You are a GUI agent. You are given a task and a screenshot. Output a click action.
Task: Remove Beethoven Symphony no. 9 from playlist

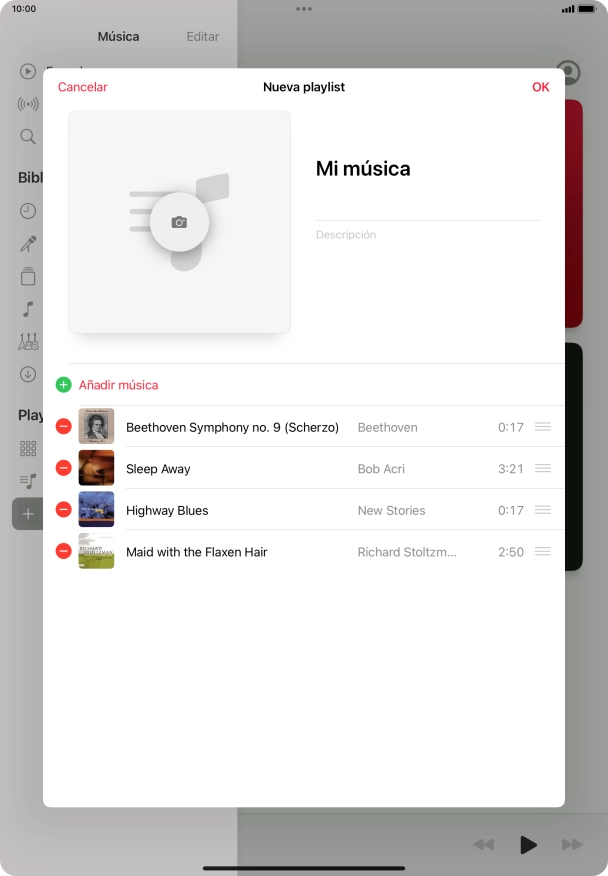click(63, 427)
